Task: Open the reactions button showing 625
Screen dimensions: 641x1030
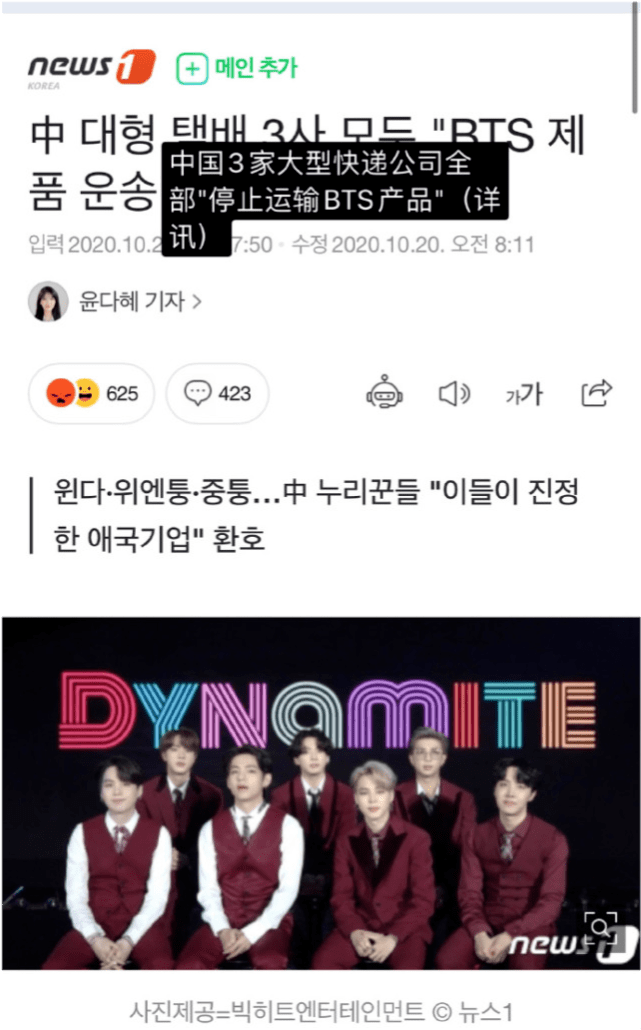Action: pyautogui.click(x=91, y=393)
